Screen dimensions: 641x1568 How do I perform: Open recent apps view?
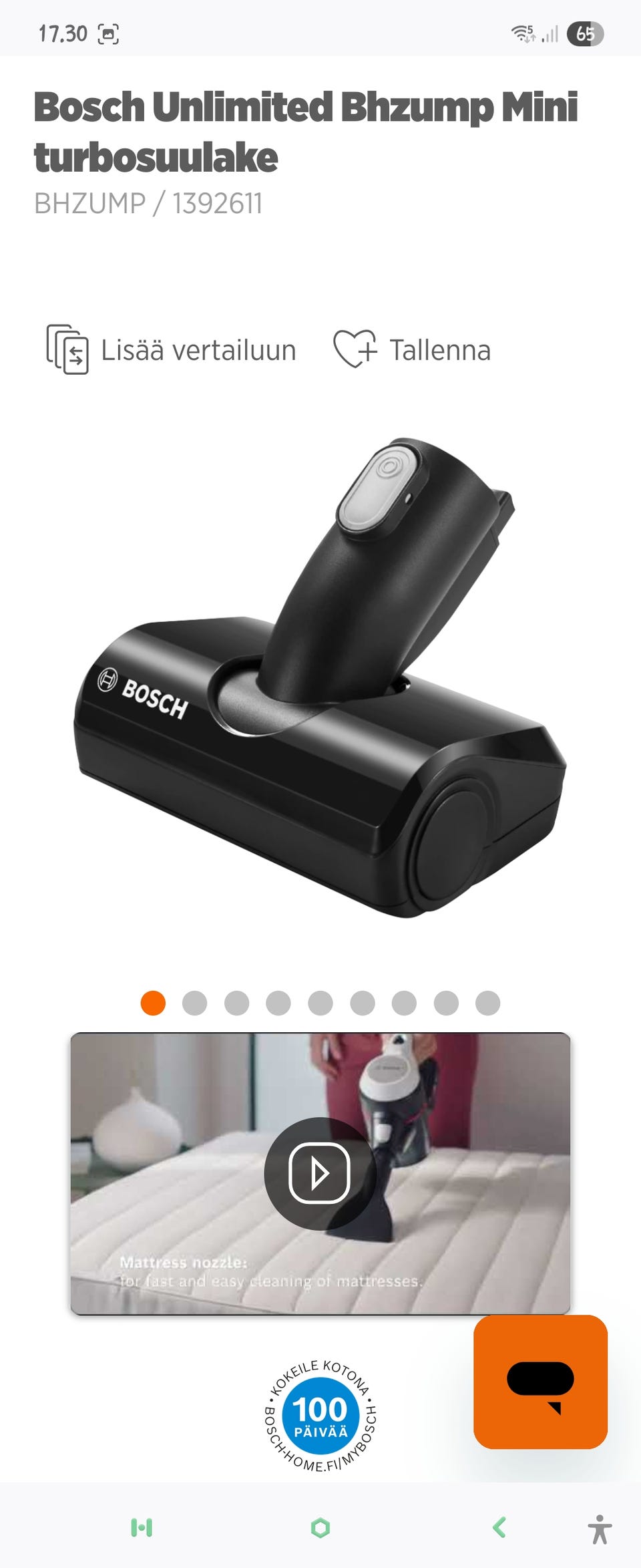[142, 1527]
